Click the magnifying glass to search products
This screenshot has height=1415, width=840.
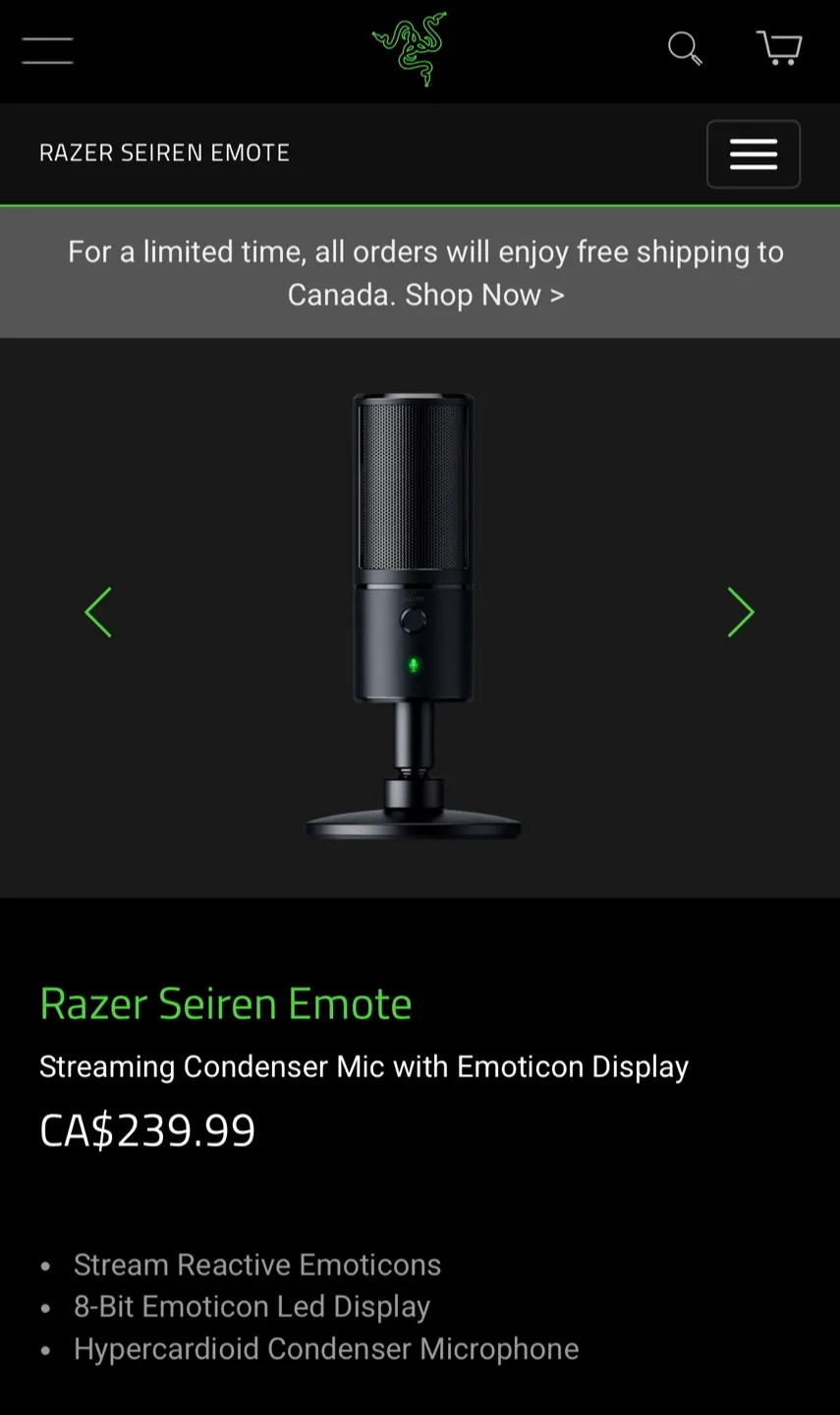tap(684, 49)
